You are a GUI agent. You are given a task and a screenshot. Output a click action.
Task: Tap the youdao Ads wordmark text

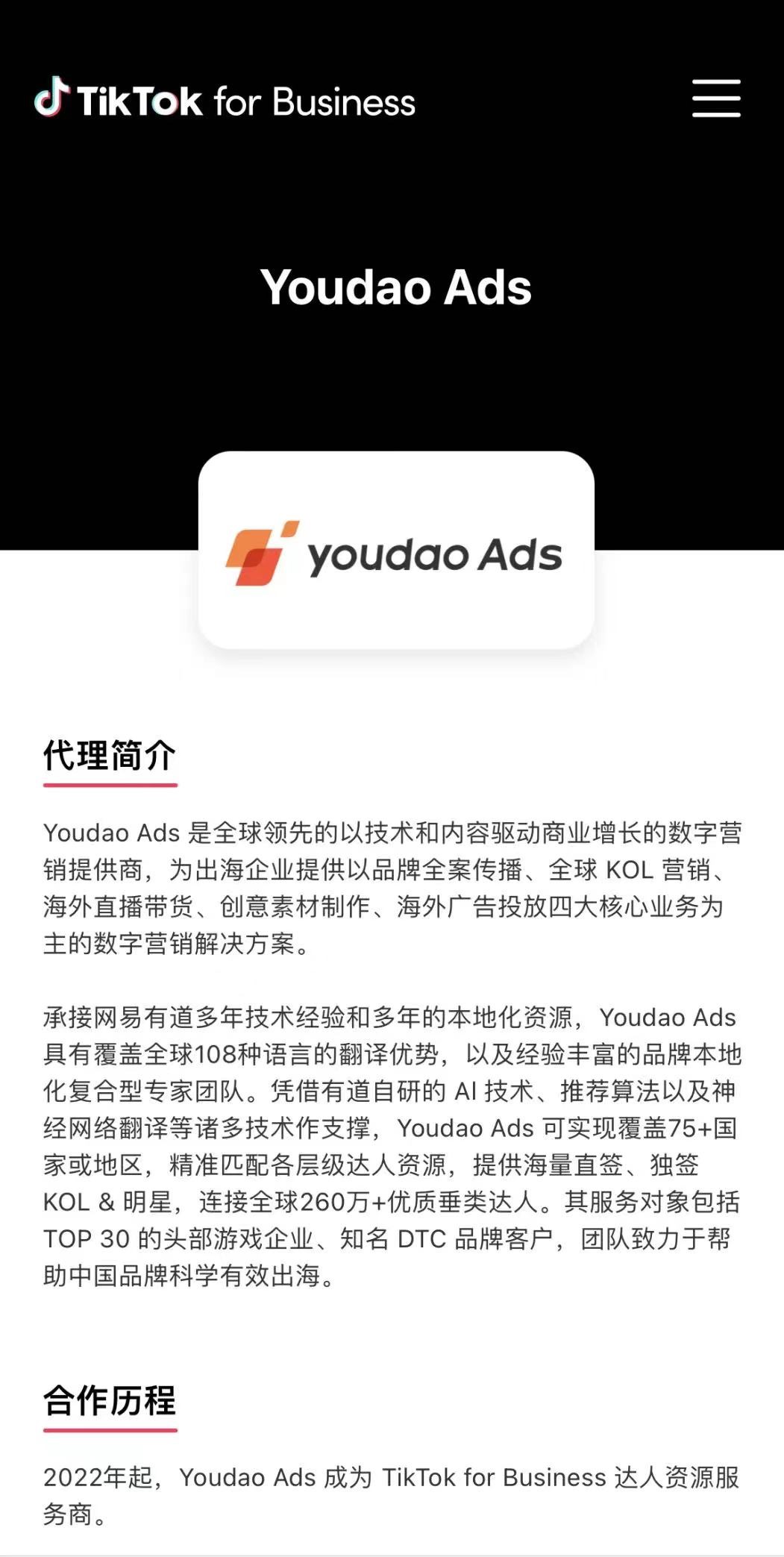pos(436,556)
